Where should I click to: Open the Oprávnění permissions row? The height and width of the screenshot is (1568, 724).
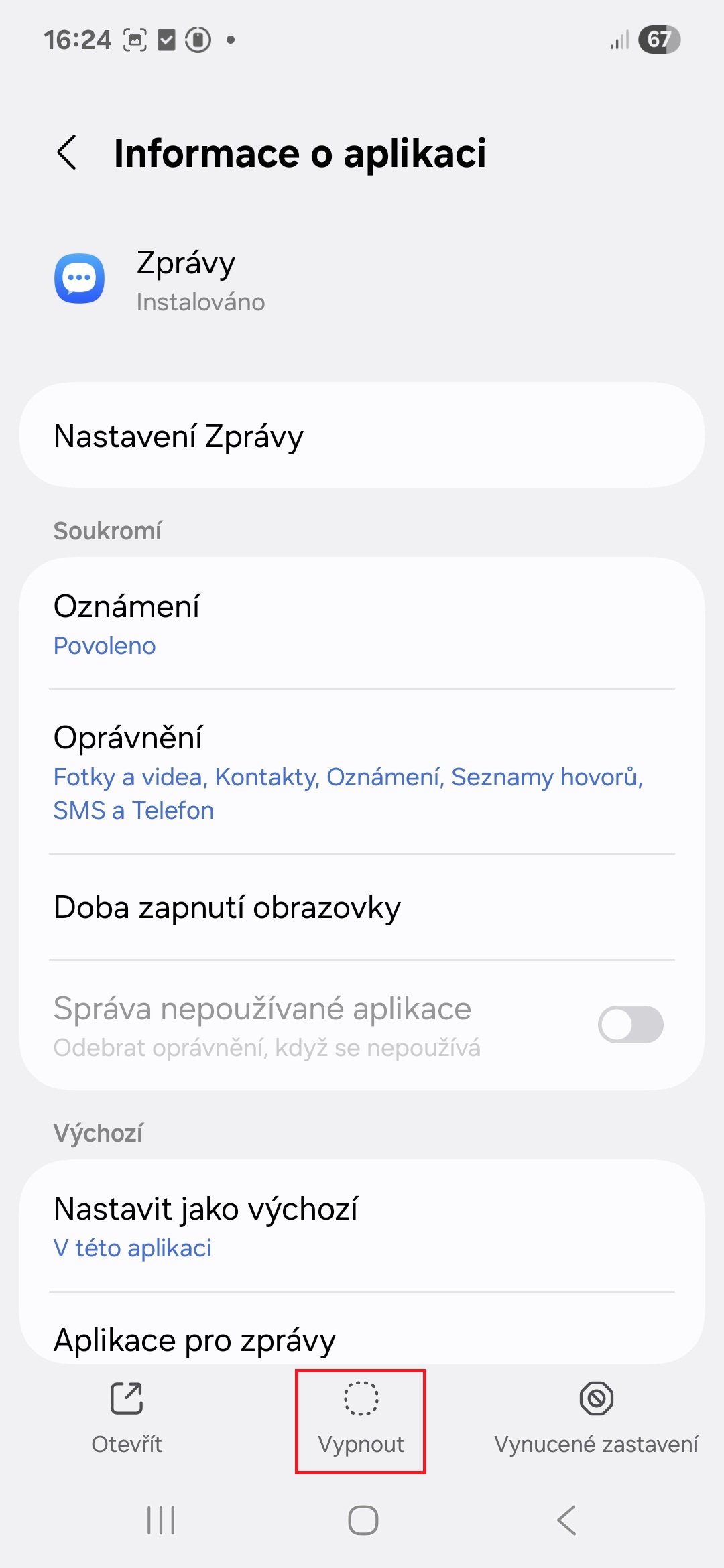click(x=362, y=772)
